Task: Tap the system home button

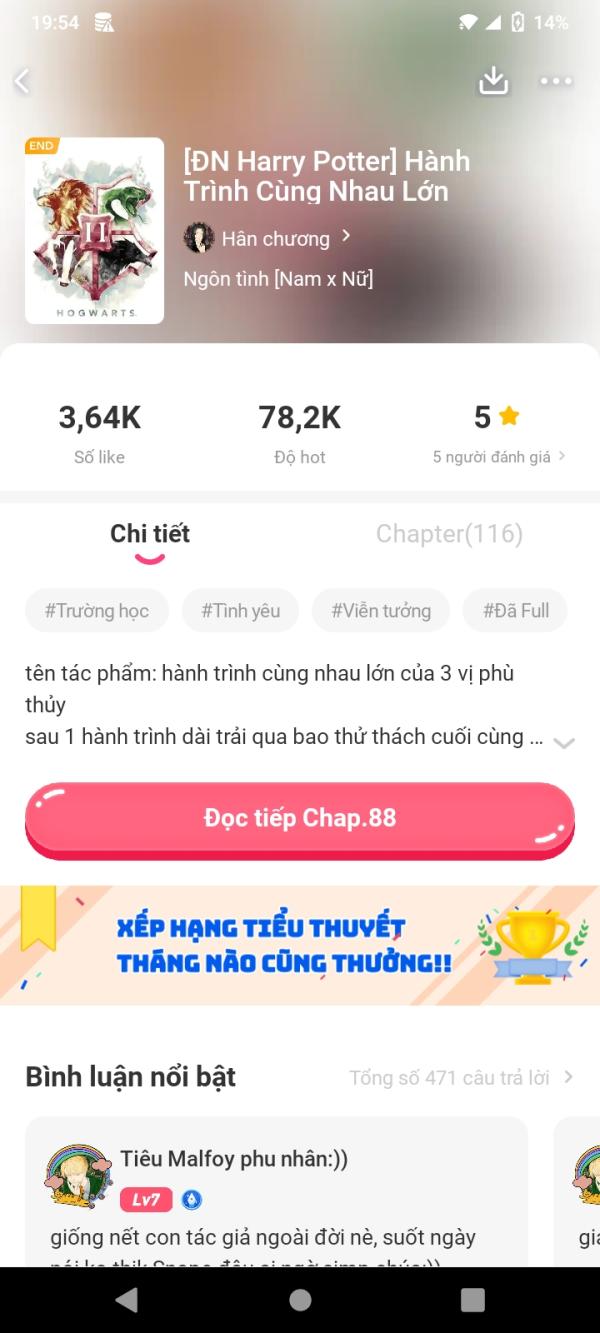Action: click(x=300, y=1299)
